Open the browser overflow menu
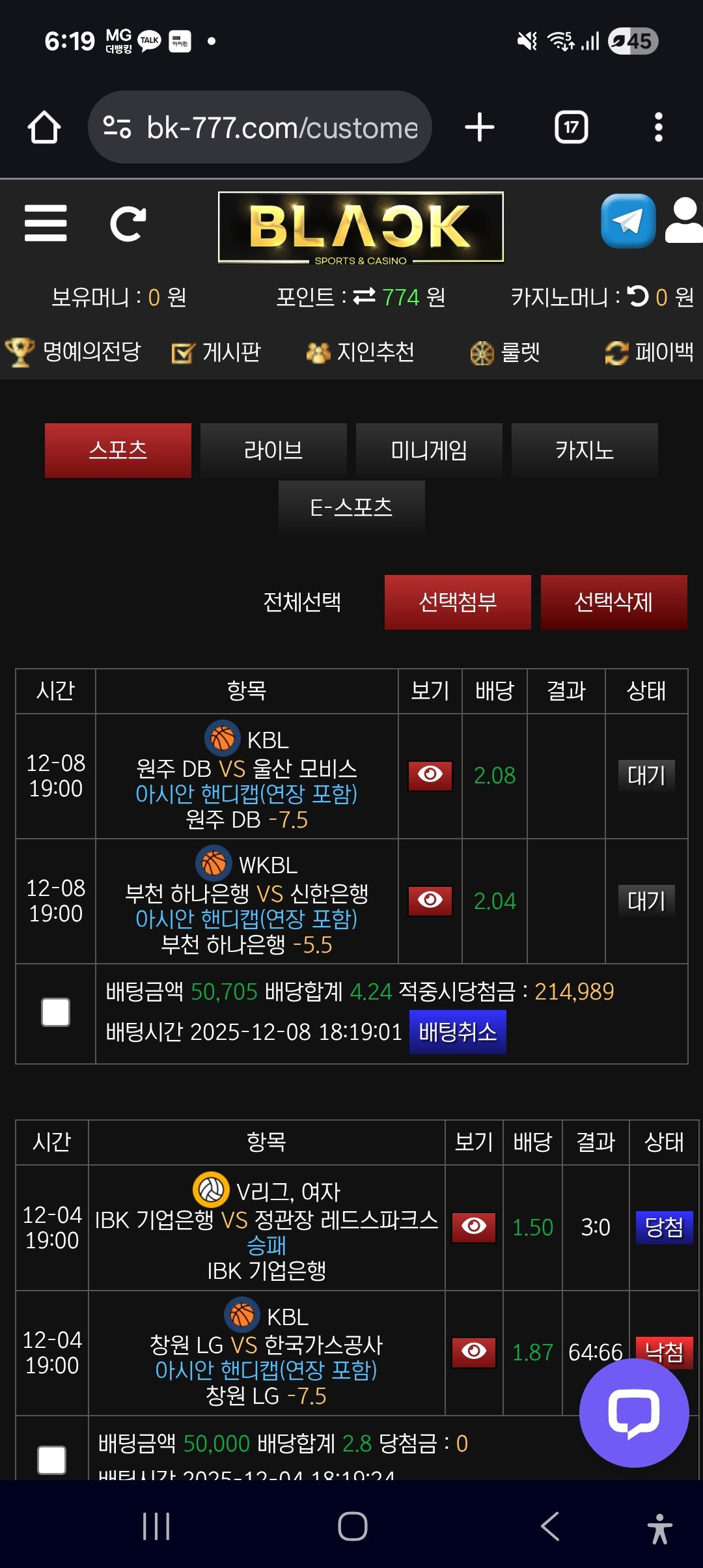This screenshot has width=703, height=1568. click(x=658, y=127)
